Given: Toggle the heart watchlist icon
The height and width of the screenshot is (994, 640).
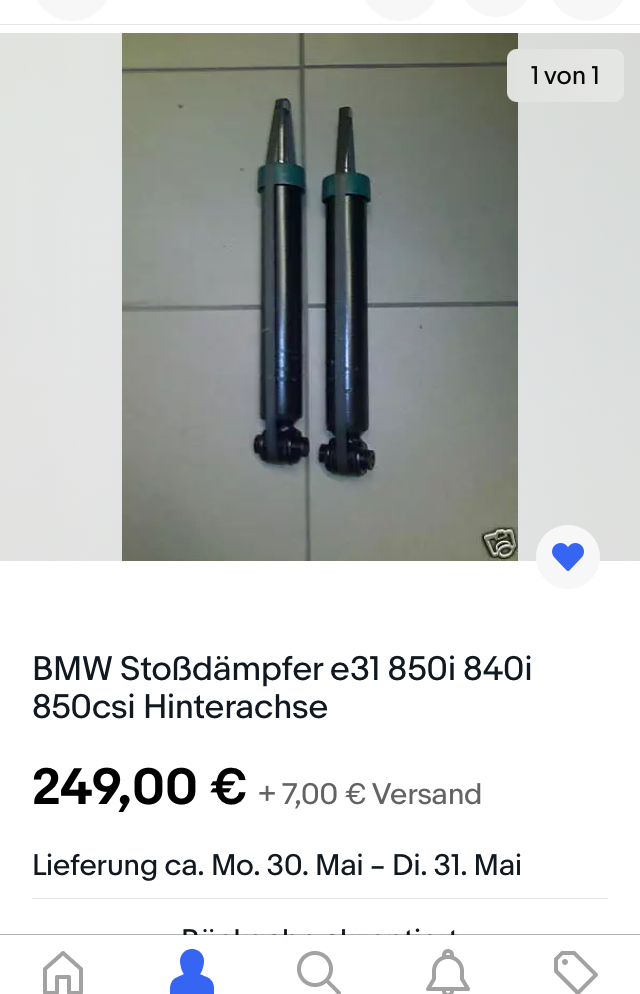Looking at the screenshot, I should (x=568, y=556).
